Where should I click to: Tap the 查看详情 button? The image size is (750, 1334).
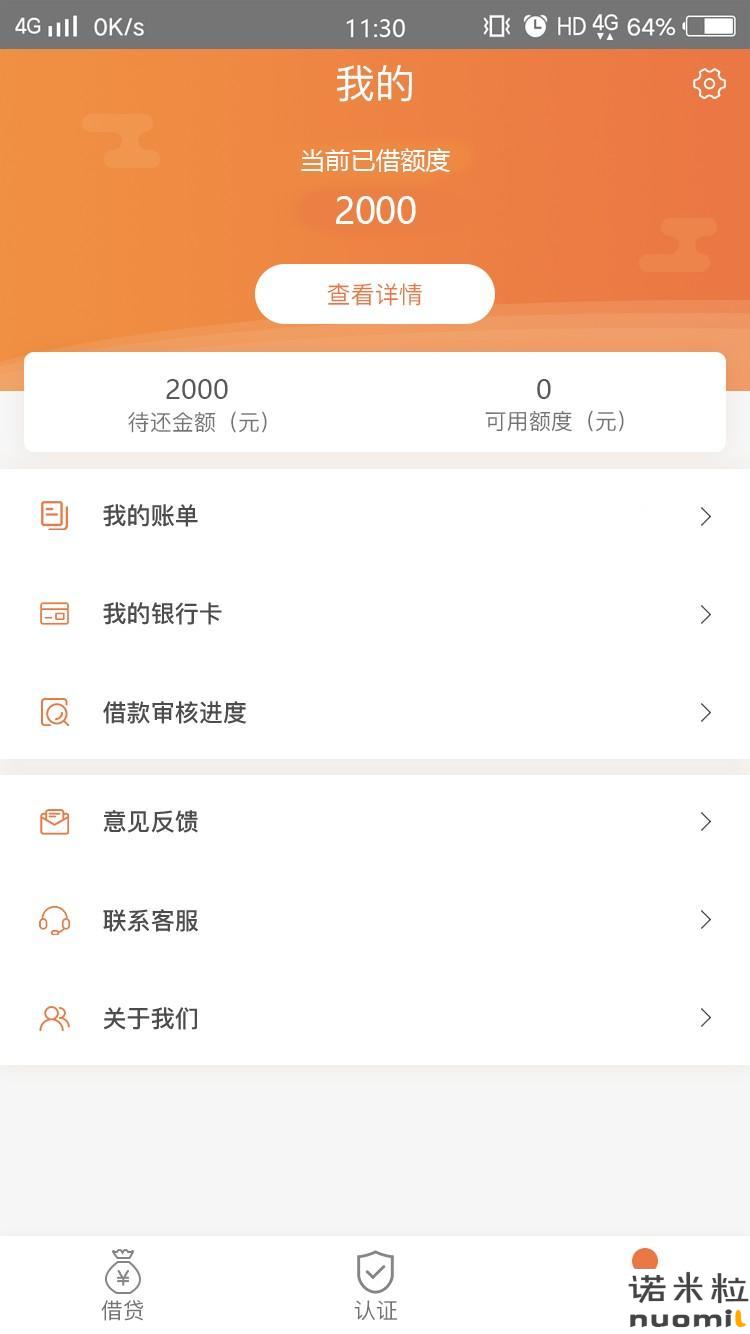coord(375,294)
